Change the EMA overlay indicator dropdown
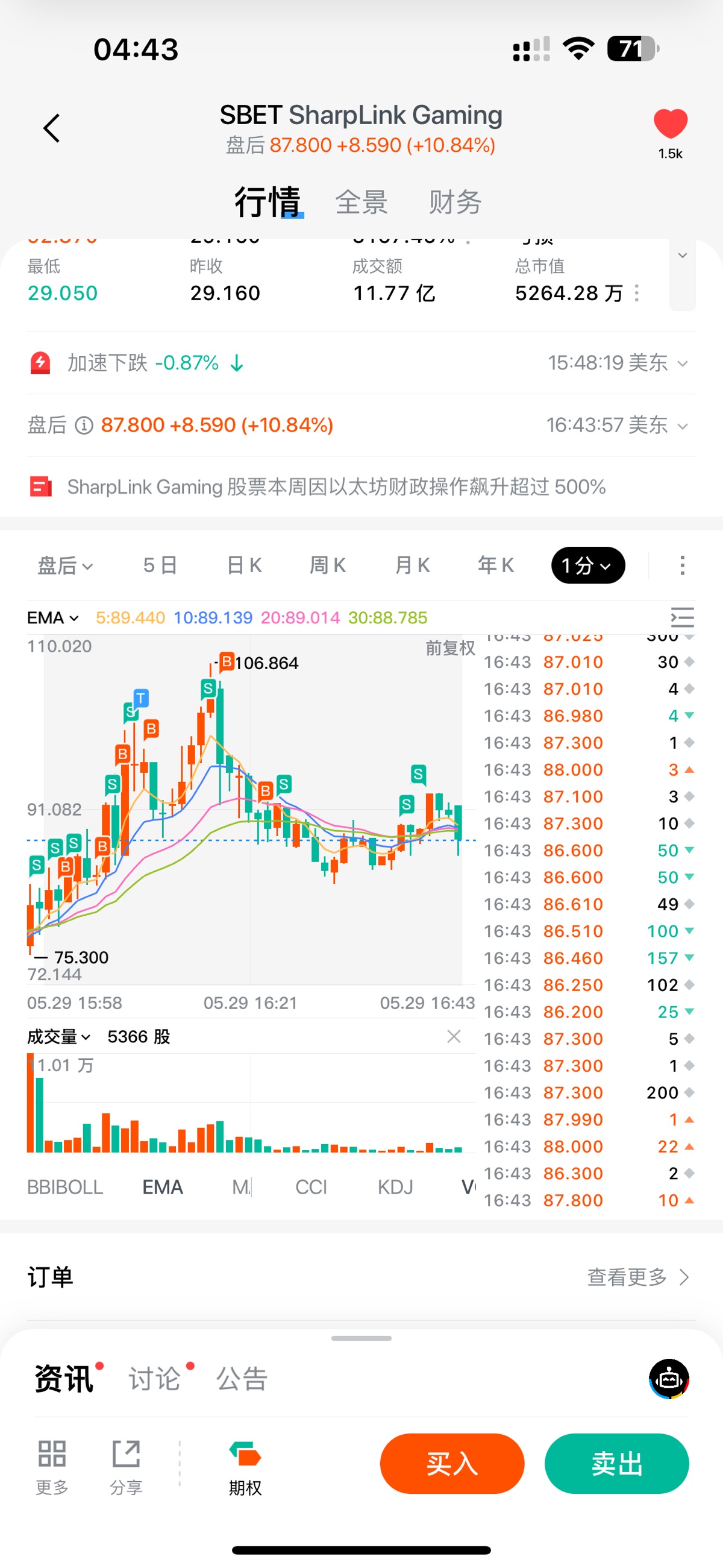 (x=53, y=618)
